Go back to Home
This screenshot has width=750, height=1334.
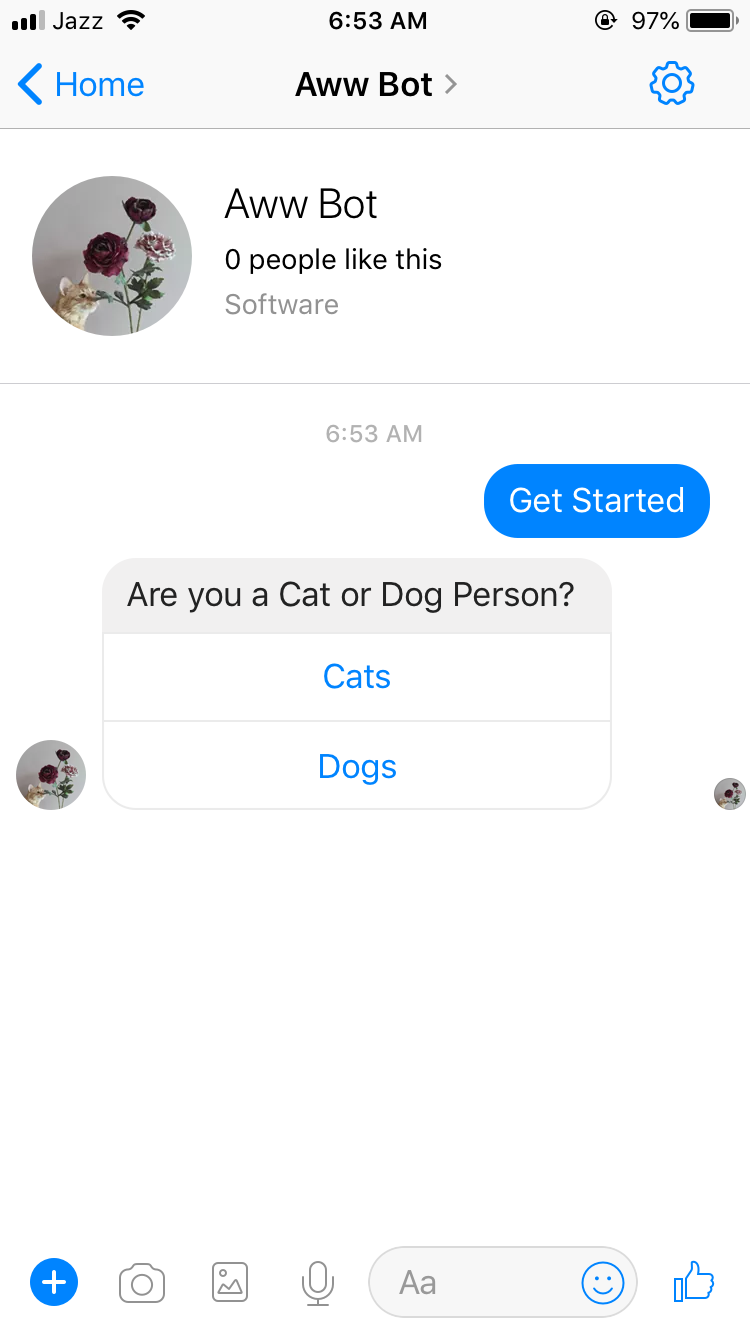point(81,85)
